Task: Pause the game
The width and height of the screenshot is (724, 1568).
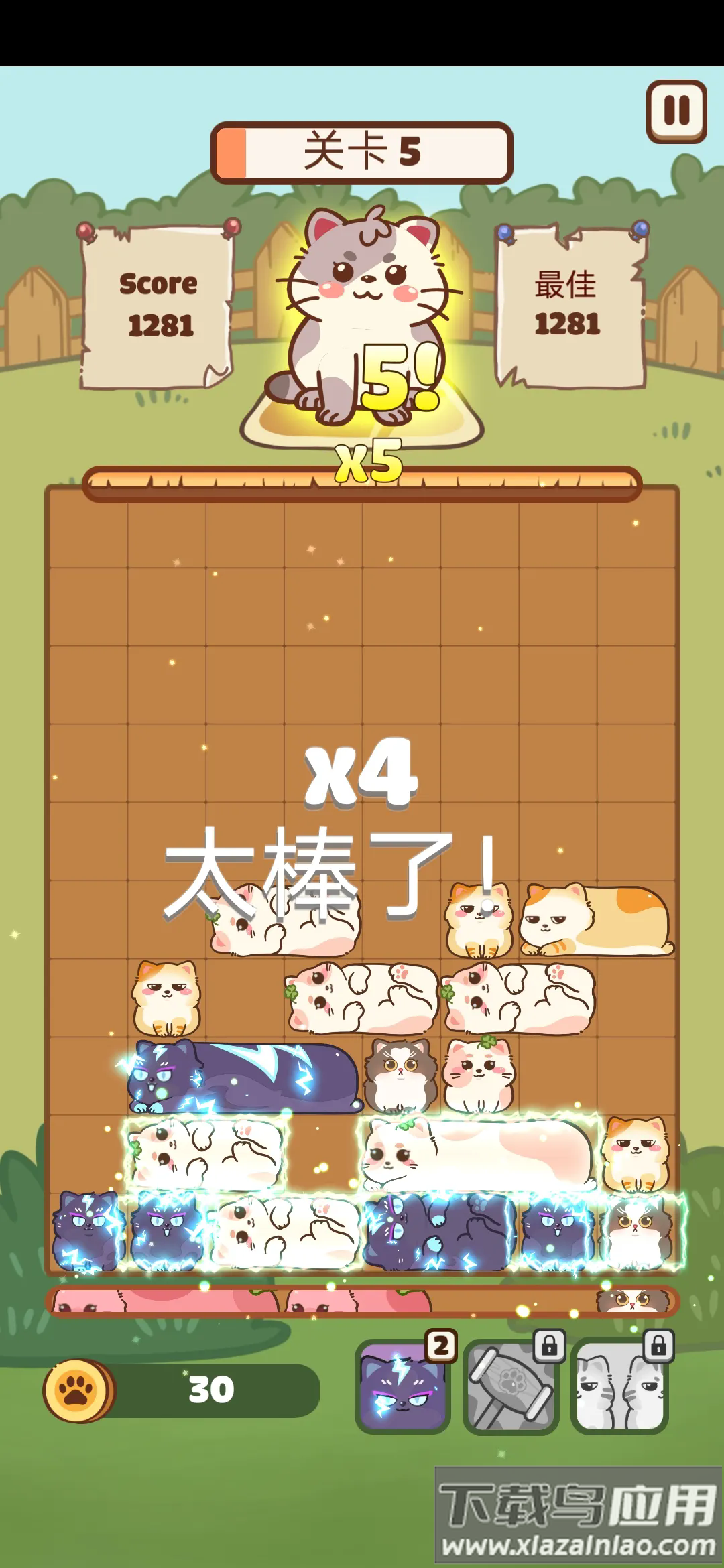Action: tap(676, 111)
